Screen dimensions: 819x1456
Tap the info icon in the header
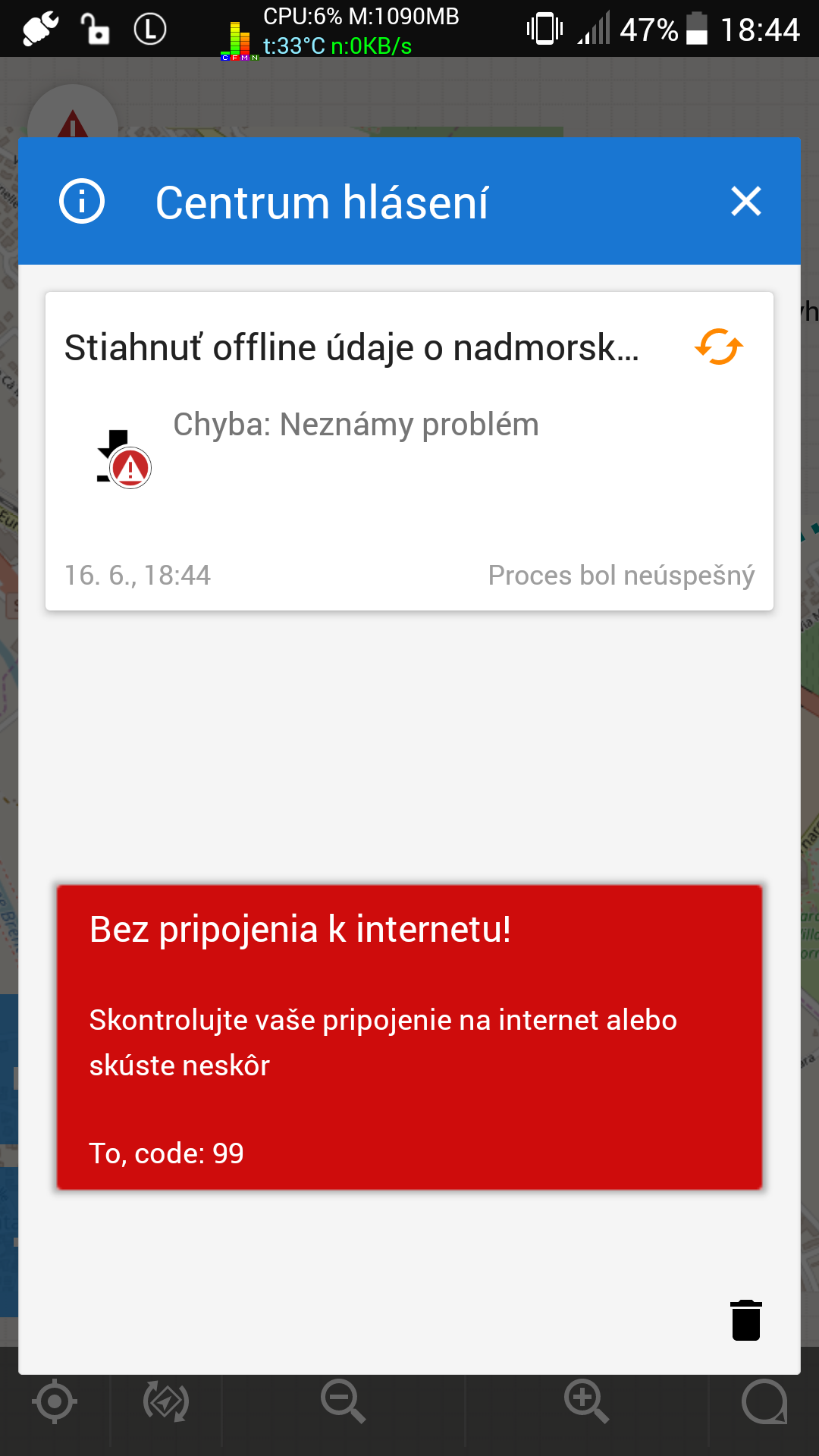coord(82,202)
